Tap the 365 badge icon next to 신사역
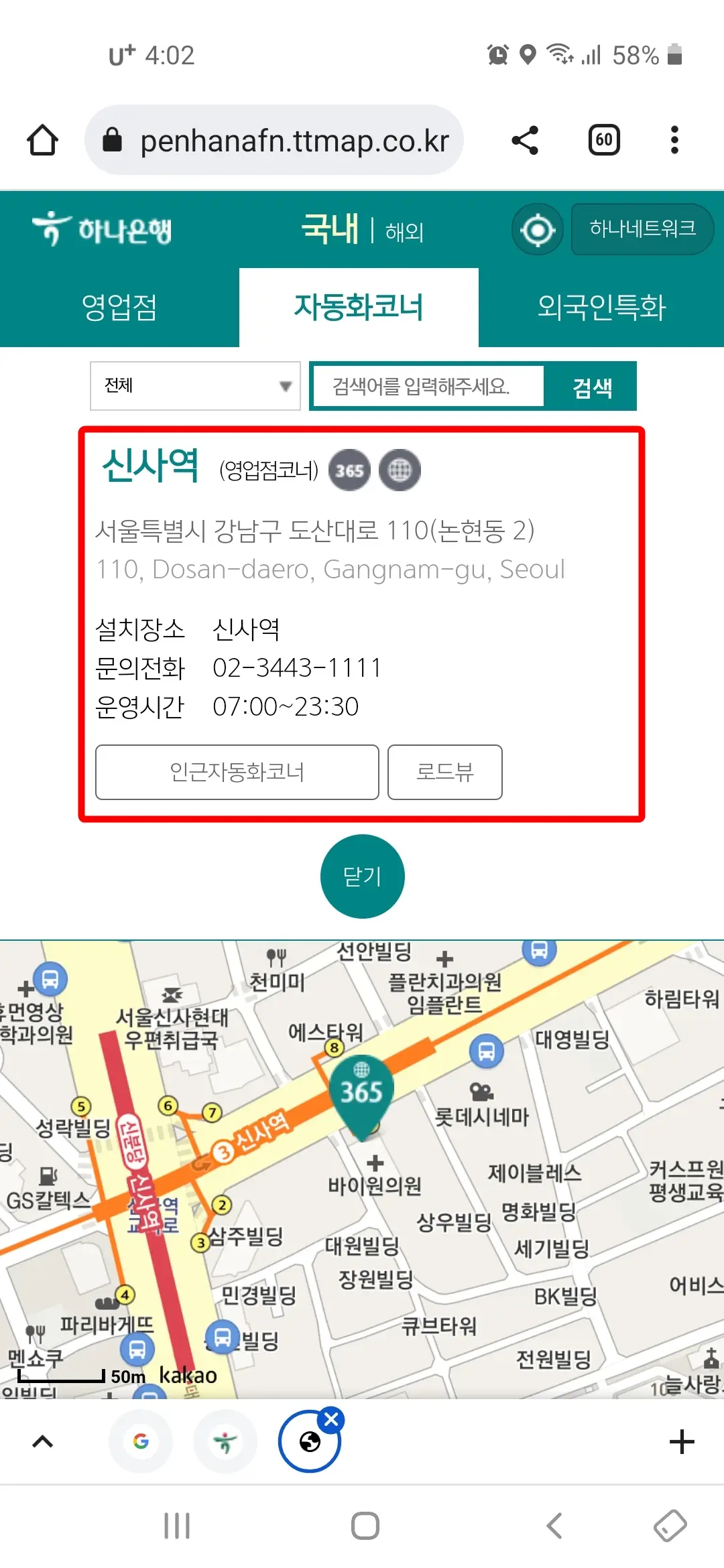Image resolution: width=724 pixels, height=1568 pixels. pyautogui.click(x=349, y=470)
